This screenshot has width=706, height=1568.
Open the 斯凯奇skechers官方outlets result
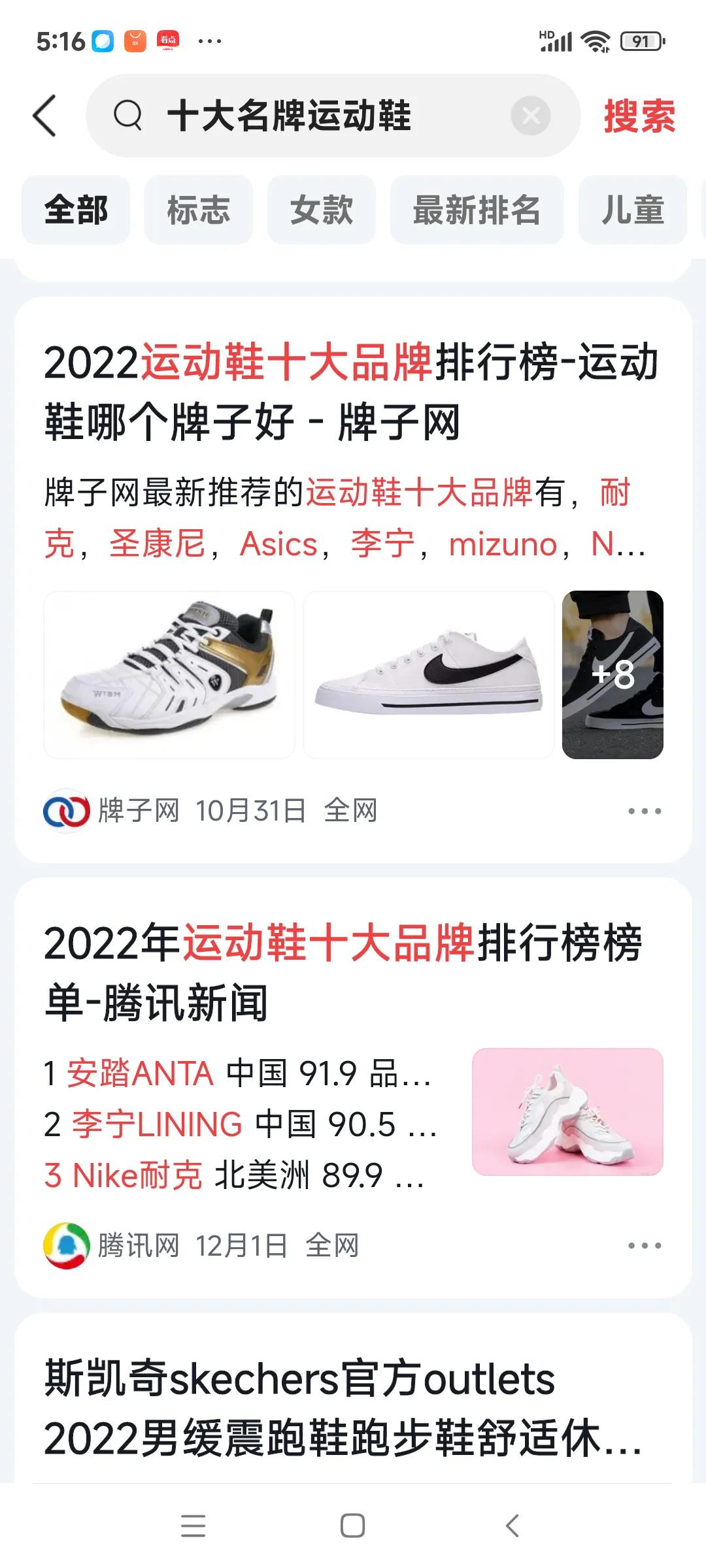click(x=344, y=1408)
